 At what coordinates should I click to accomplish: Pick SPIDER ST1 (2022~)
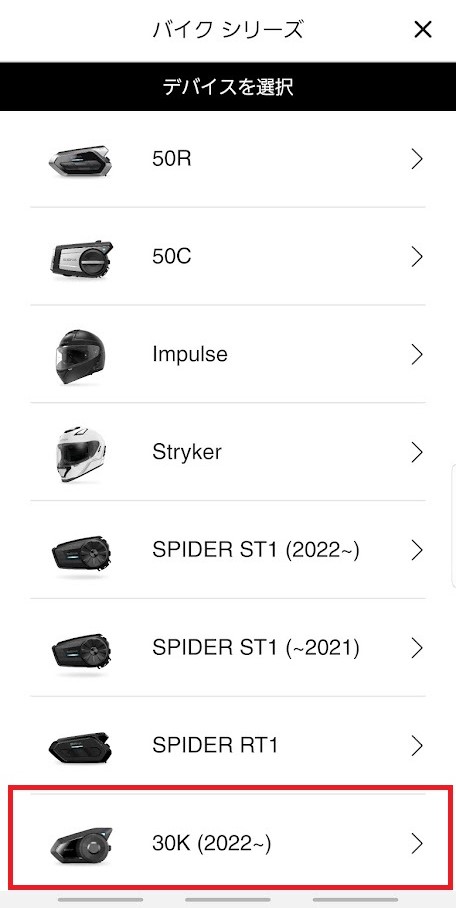pyautogui.click(x=228, y=550)
